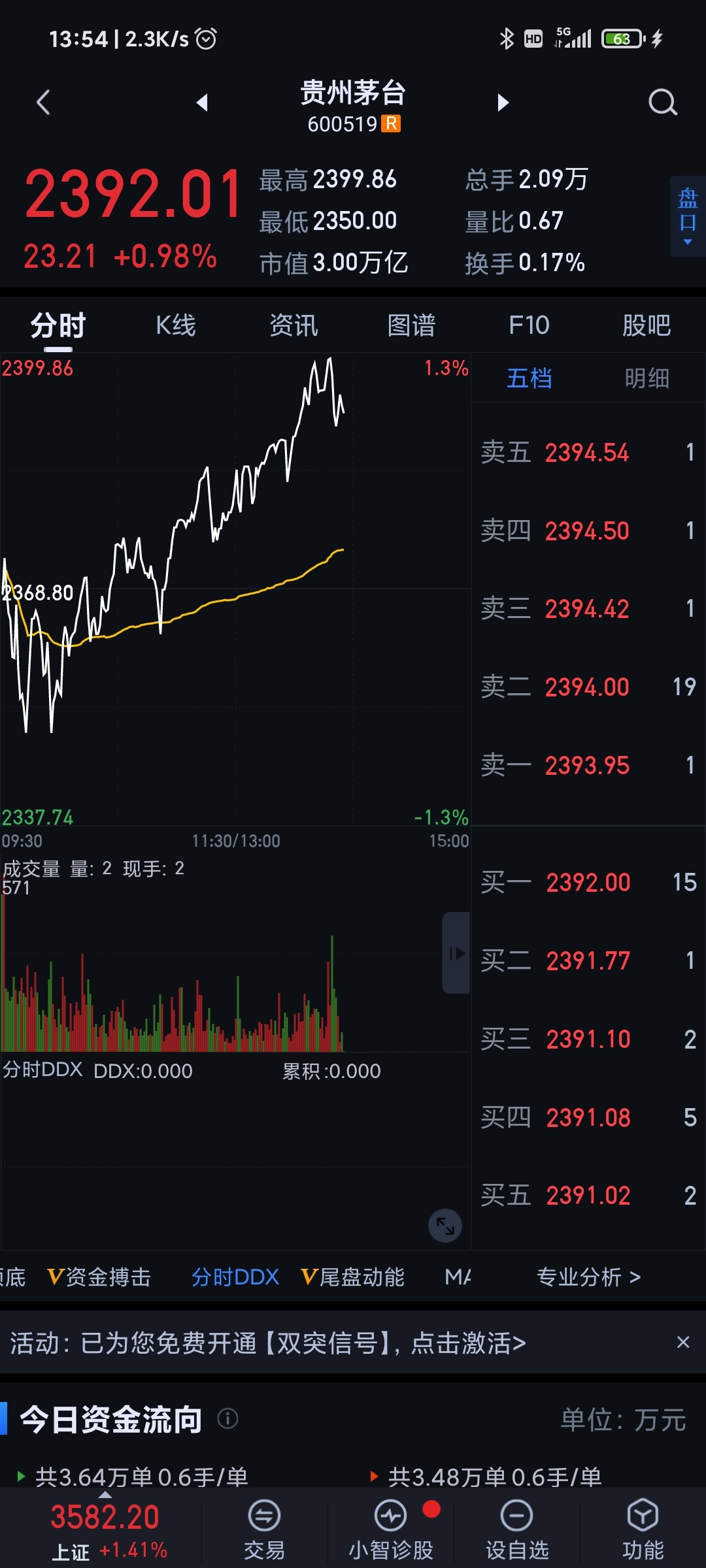Dismiss the 双突信号 activity banner
Image resolution: width=706 pixels, height=1568 pixels.
click(683, 1342)
